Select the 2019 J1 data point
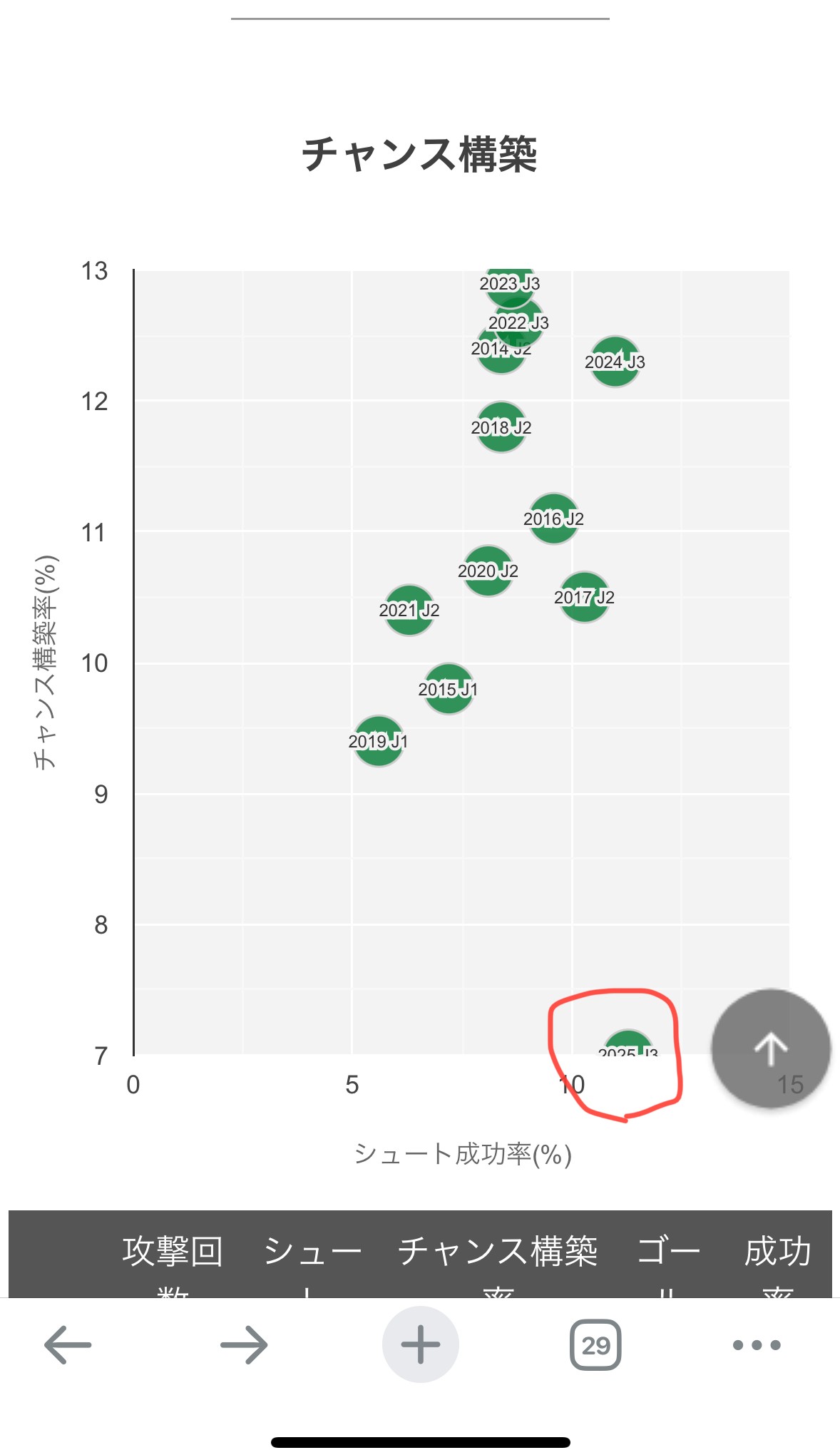 pyautogui.click(x=378, y=741)
